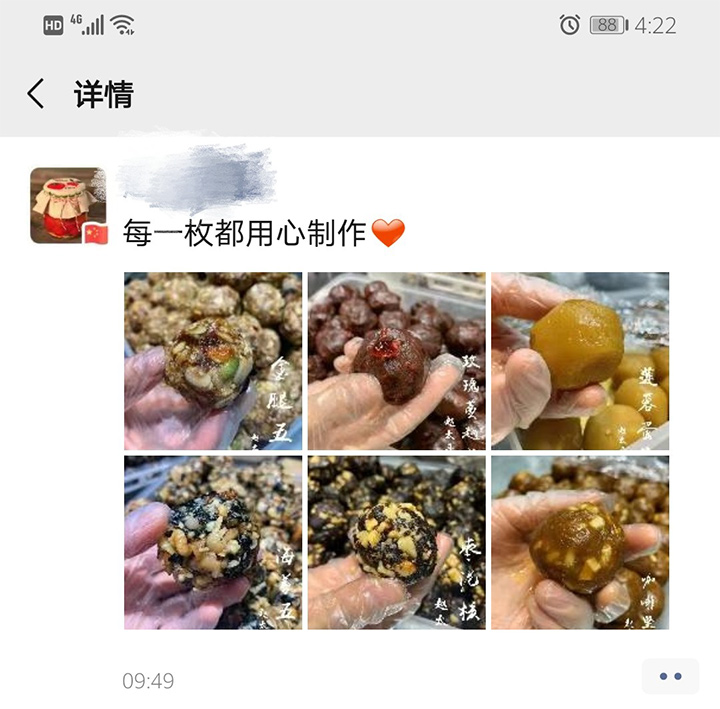Open the 海苔五仁 seaweed filling photo
Image resolution: width=720 pixels, height=709 pixels.
click(213, 543)
